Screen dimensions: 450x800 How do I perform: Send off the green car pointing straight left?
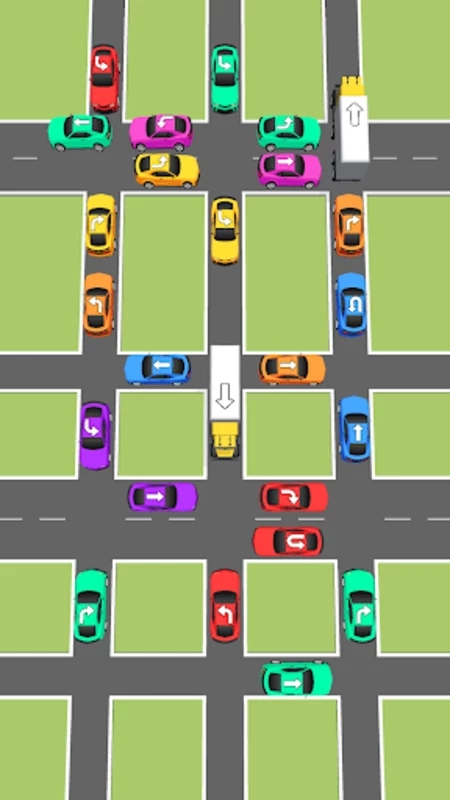[x=80, y=132]
